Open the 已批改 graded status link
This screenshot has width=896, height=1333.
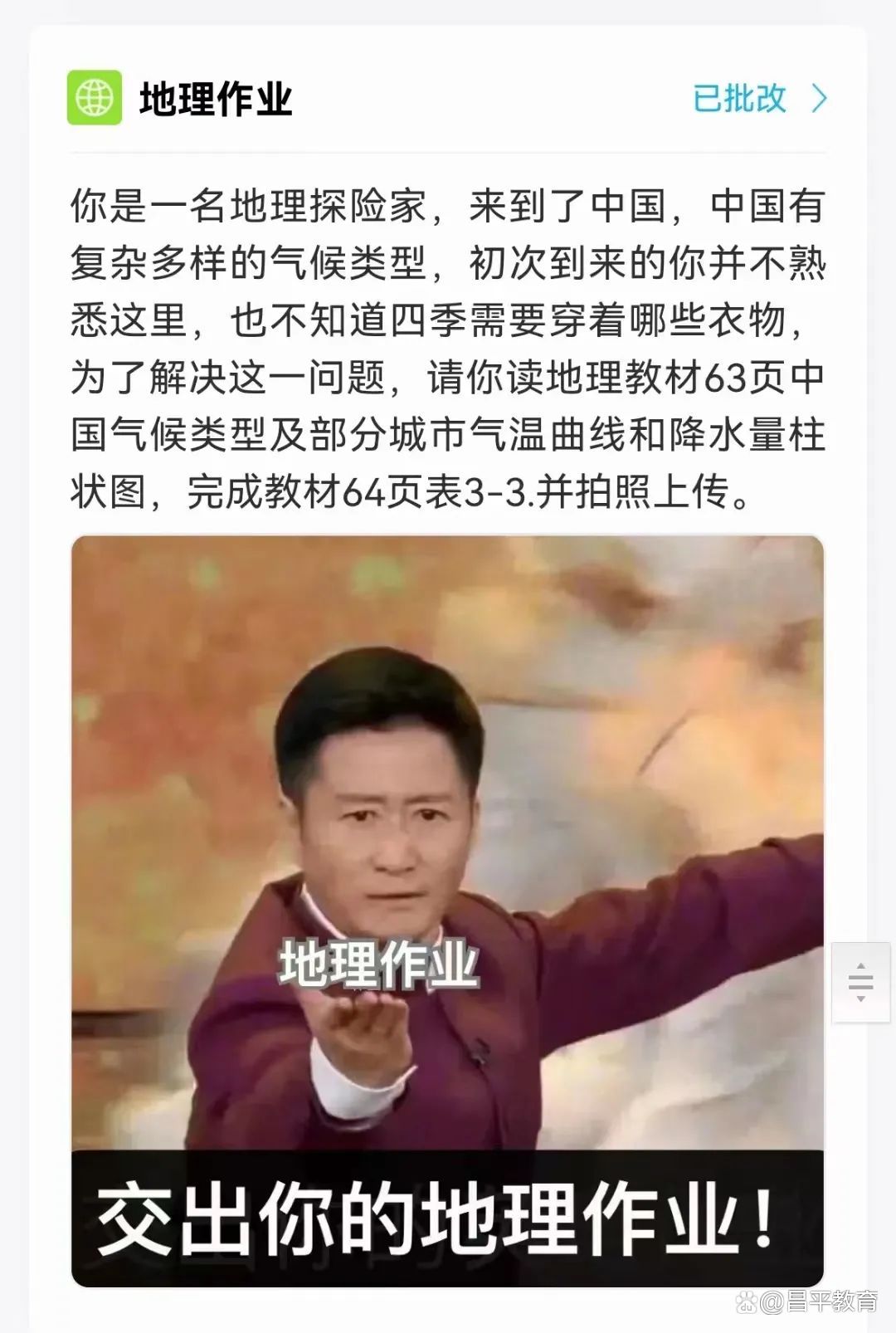tap(758, 99)
